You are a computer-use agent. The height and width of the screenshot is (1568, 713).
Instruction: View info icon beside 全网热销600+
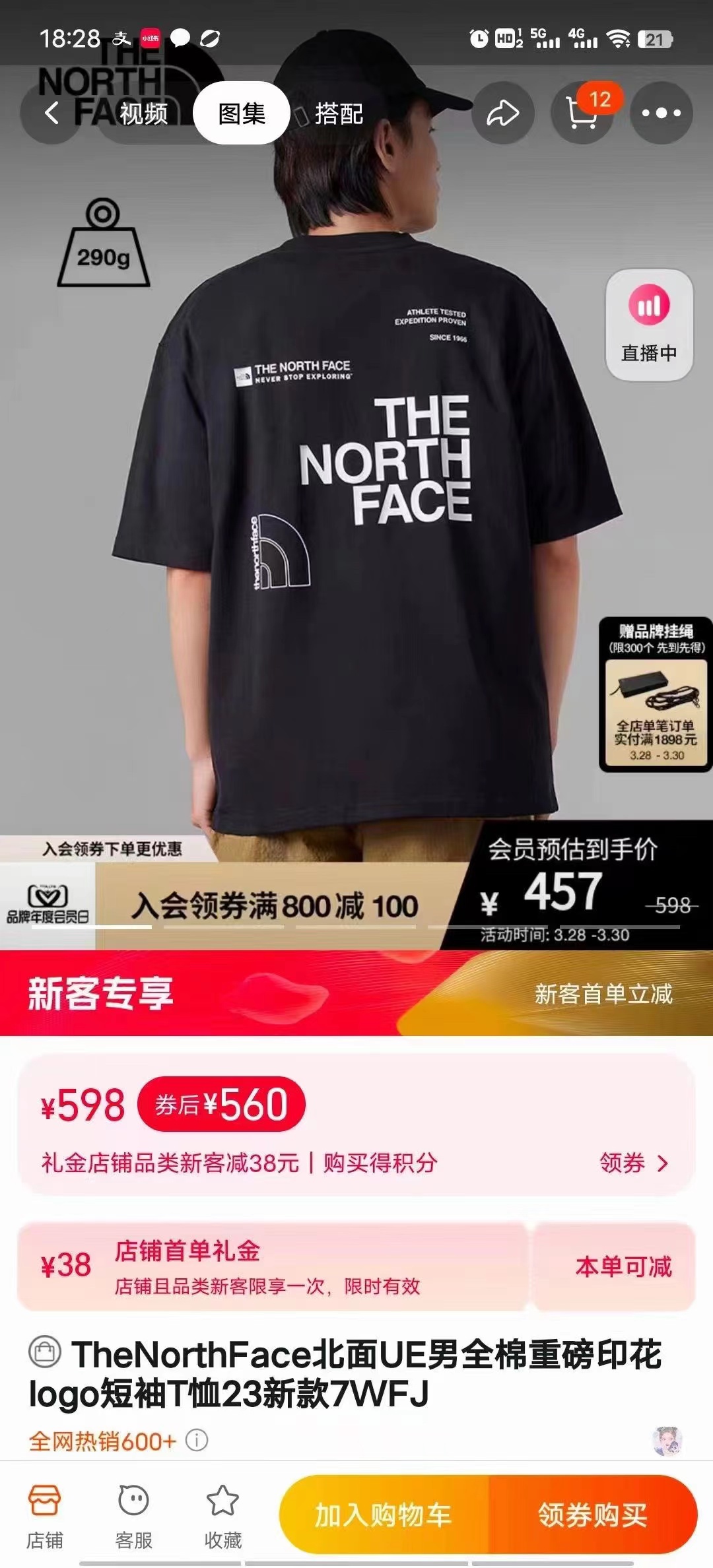(197, 1440)
